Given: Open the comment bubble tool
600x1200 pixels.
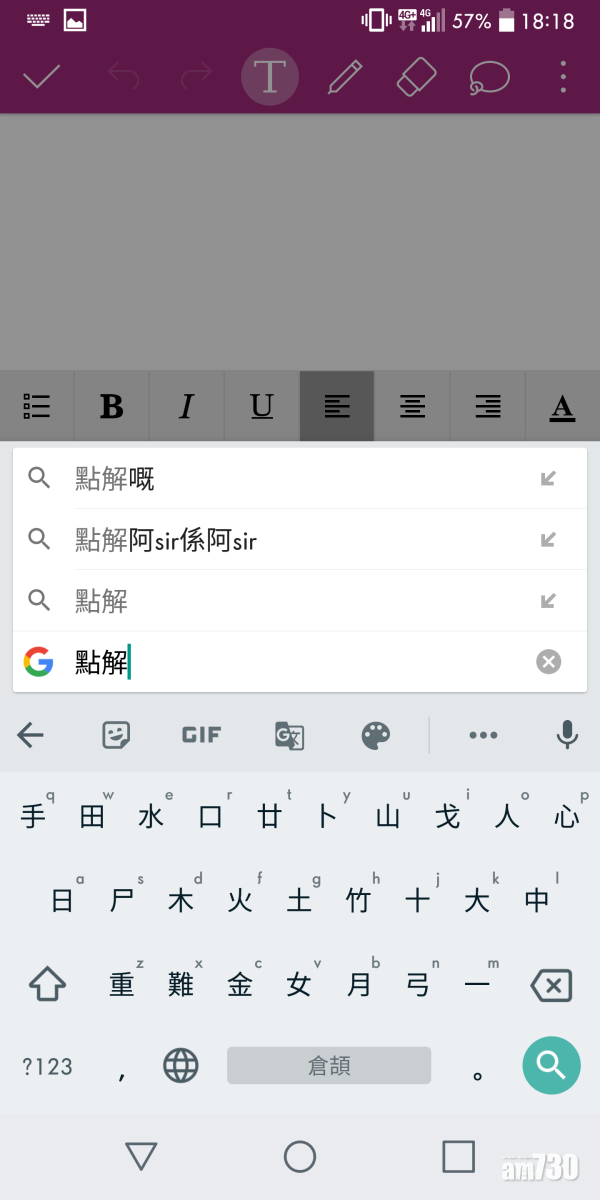Looking at the screenshot, I should click(x=490, y=77).
